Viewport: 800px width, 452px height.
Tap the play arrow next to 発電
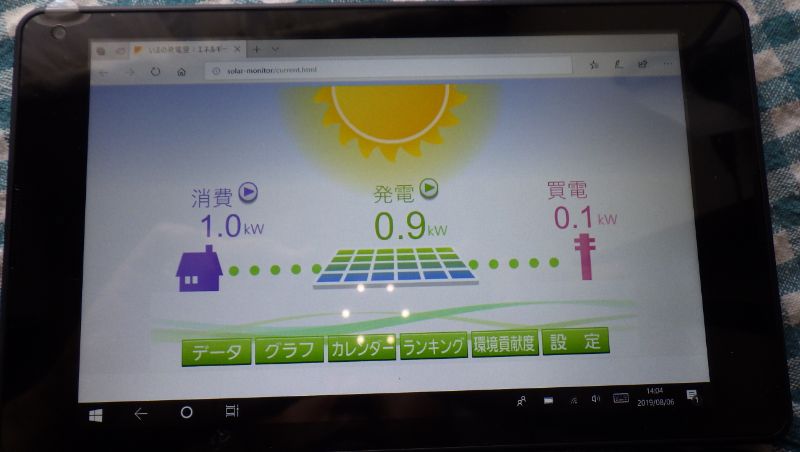[429, 187]
